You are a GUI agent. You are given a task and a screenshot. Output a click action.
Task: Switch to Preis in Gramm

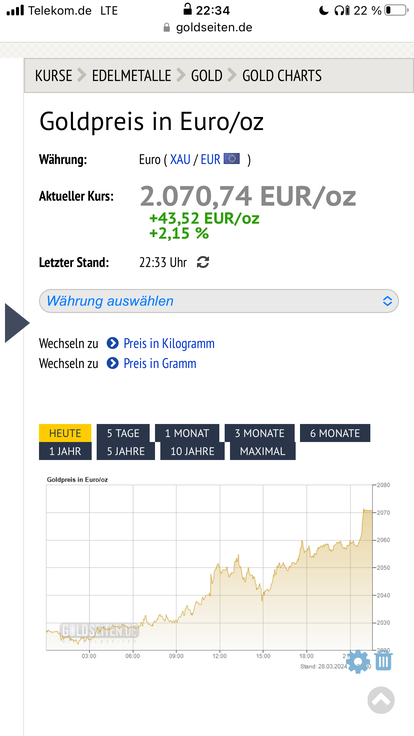point(160,363)
